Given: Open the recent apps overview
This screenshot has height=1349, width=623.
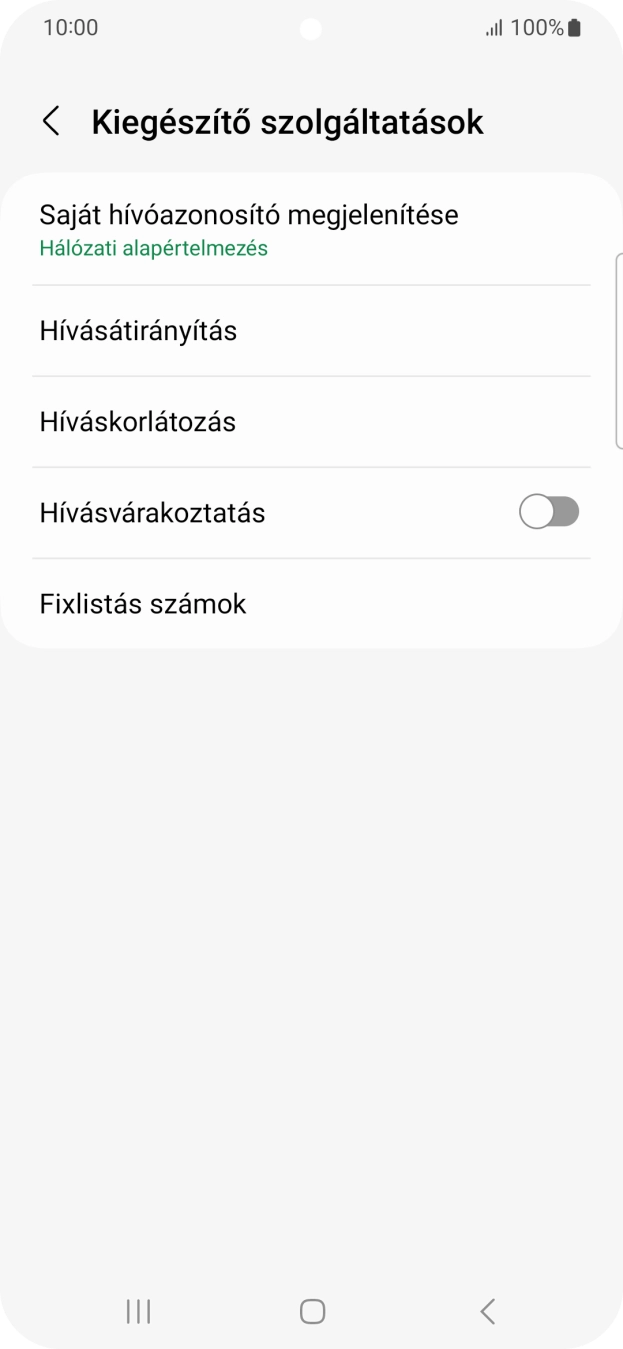Looking at the screenshot, I should coord(138,1311).
